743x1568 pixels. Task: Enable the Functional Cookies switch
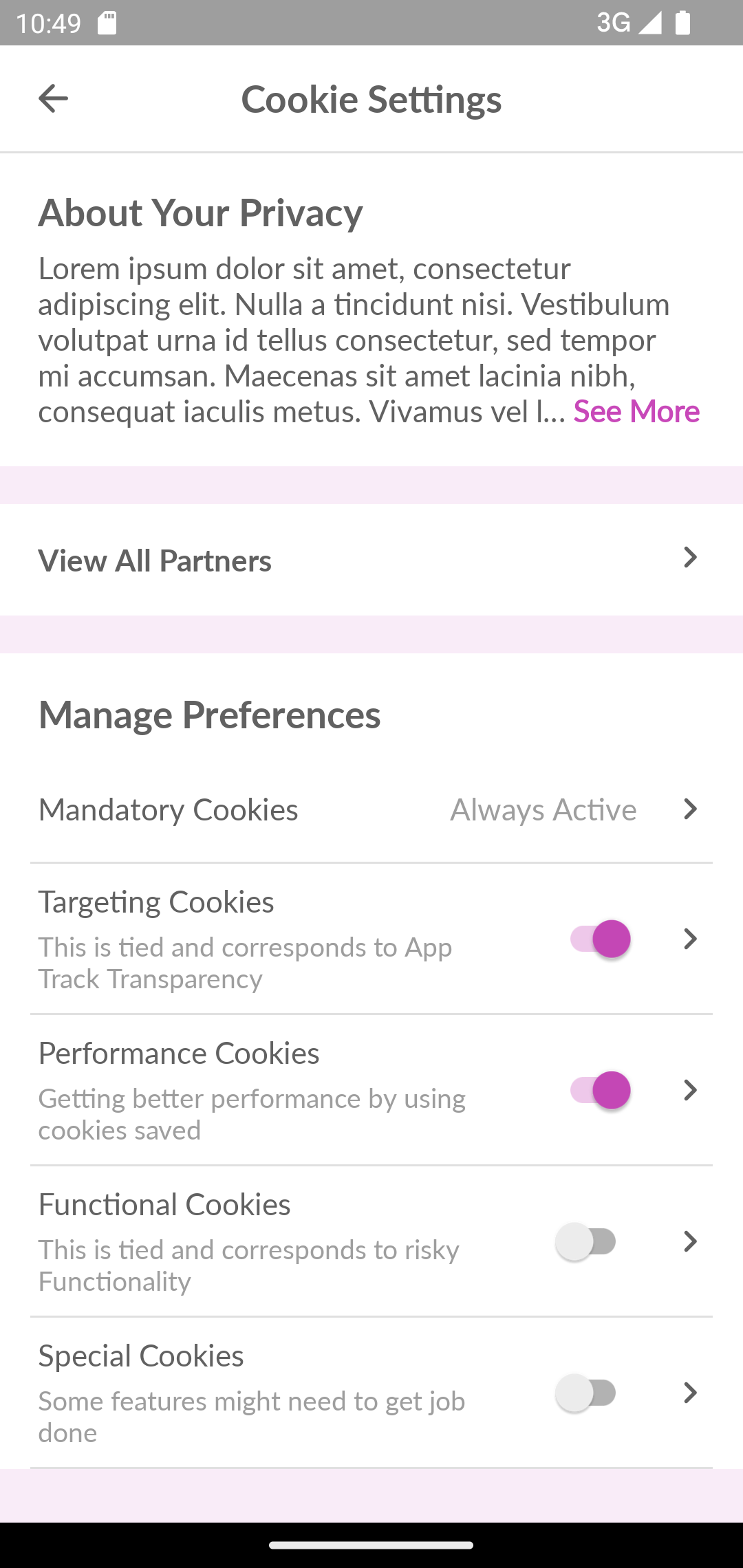coord(587,1241)
